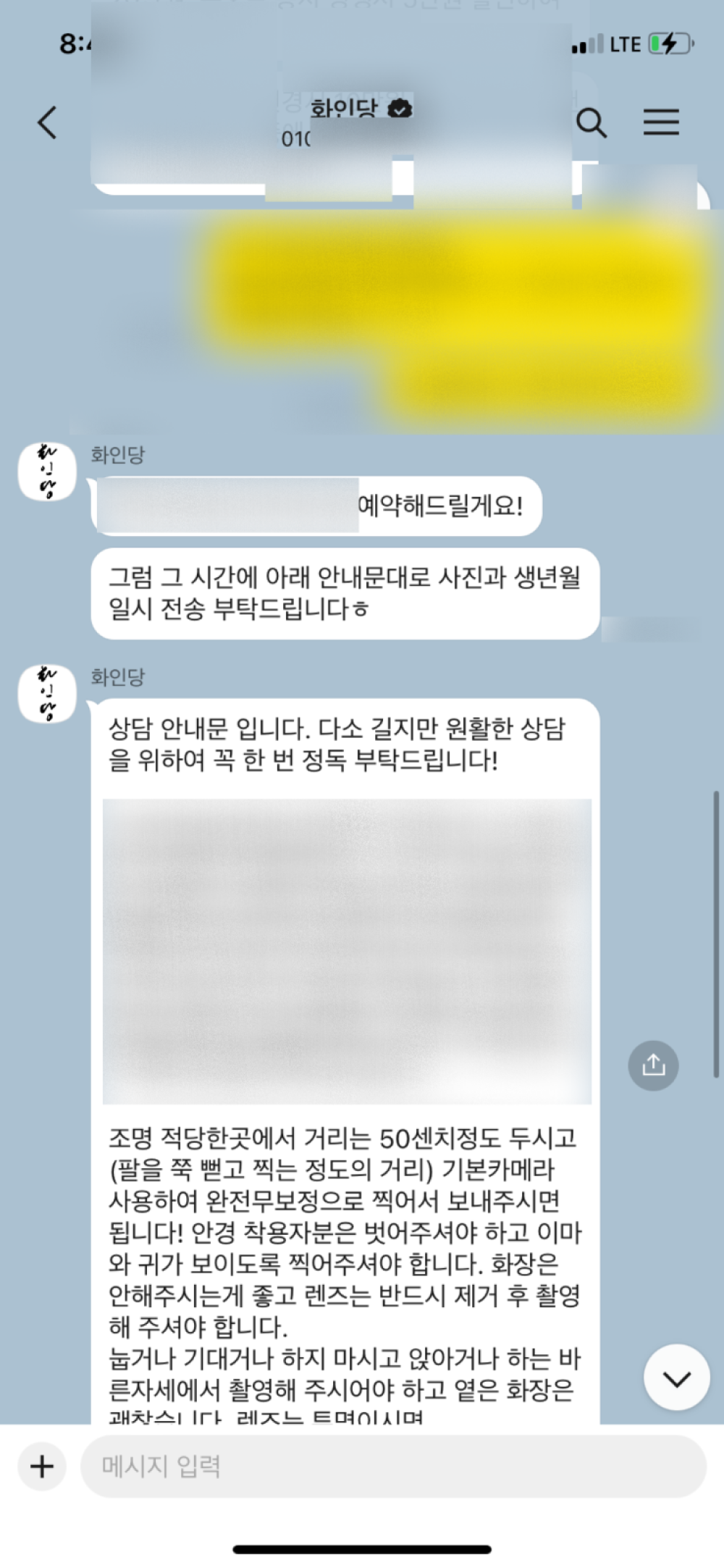Open the blurred image in the guide message
This screenshot has height=1568, width=724.
coord(347,951)
